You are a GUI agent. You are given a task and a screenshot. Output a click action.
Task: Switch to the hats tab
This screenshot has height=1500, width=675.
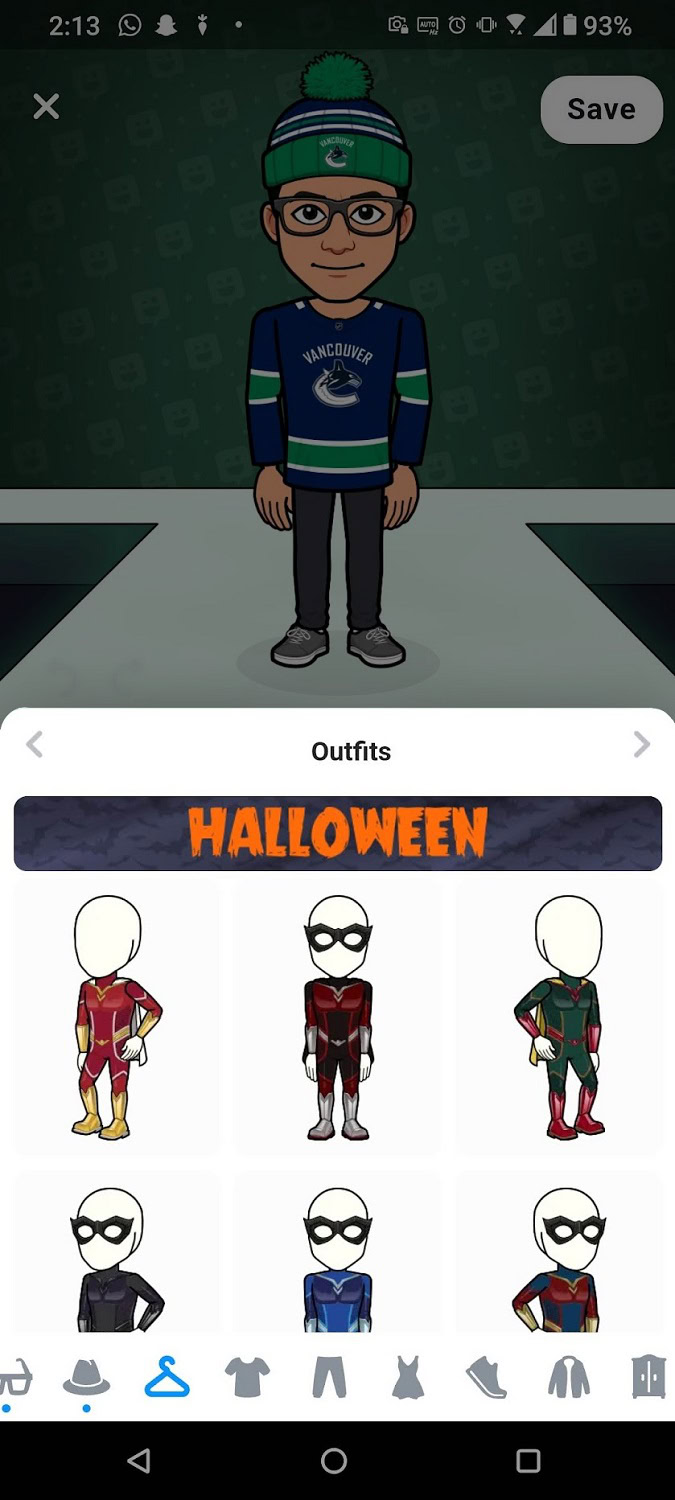(86, 1378)
